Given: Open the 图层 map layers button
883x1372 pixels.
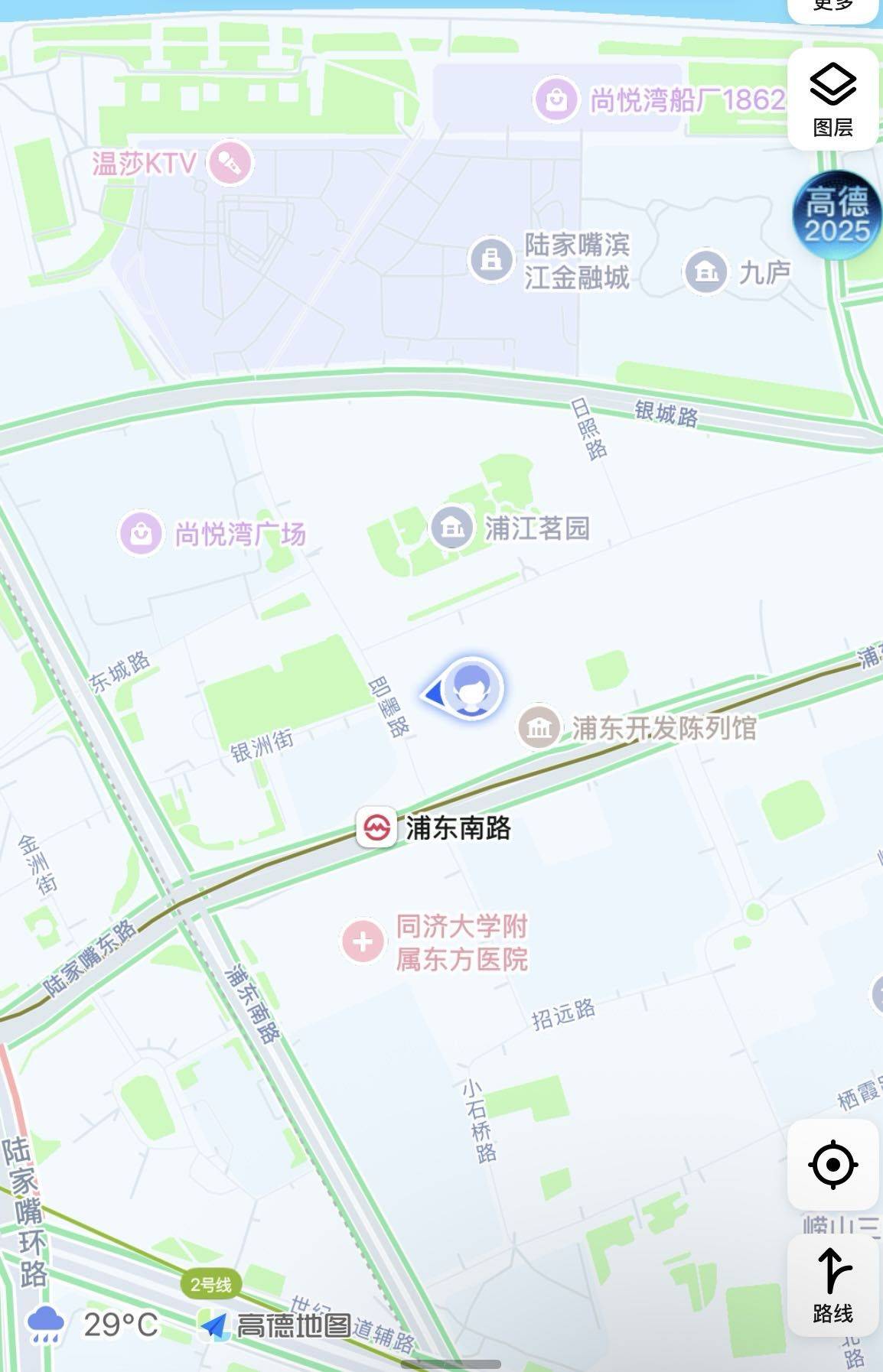Looking at the screenshot, I should coord(832,99).
